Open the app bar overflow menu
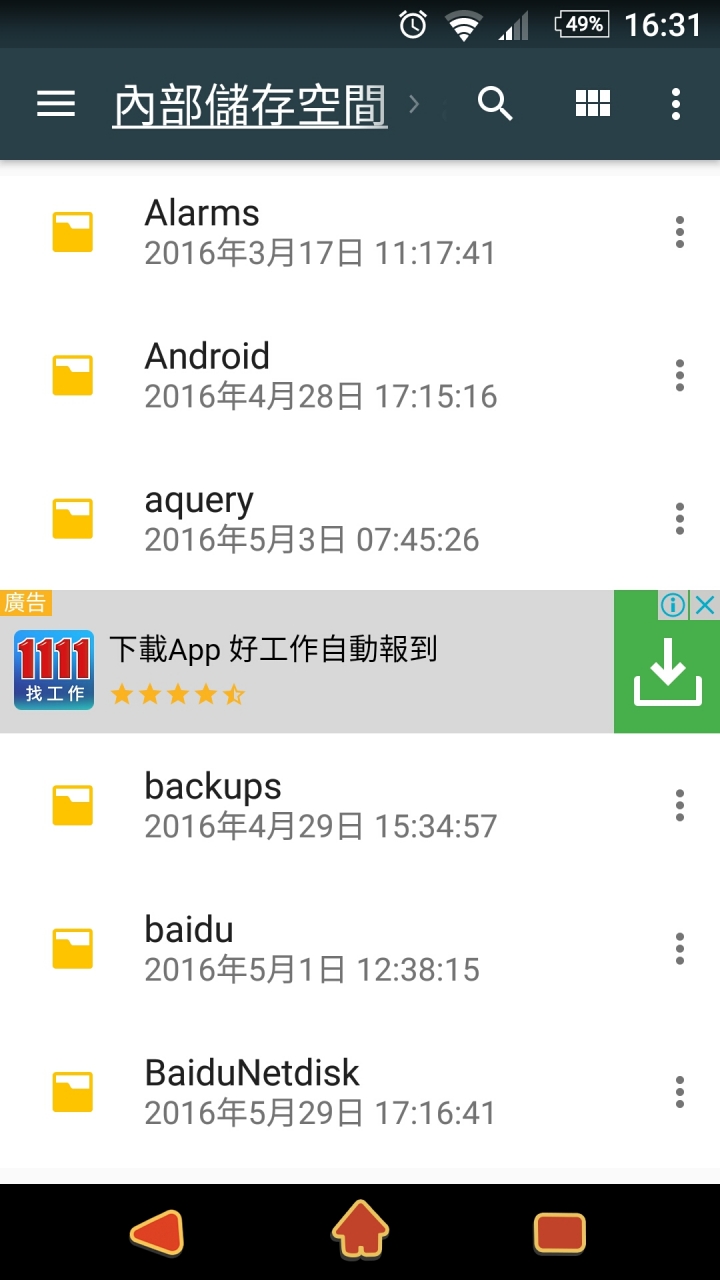This screenshot has height=1280, width=720. pyautogui.click(x=676, y=103)
